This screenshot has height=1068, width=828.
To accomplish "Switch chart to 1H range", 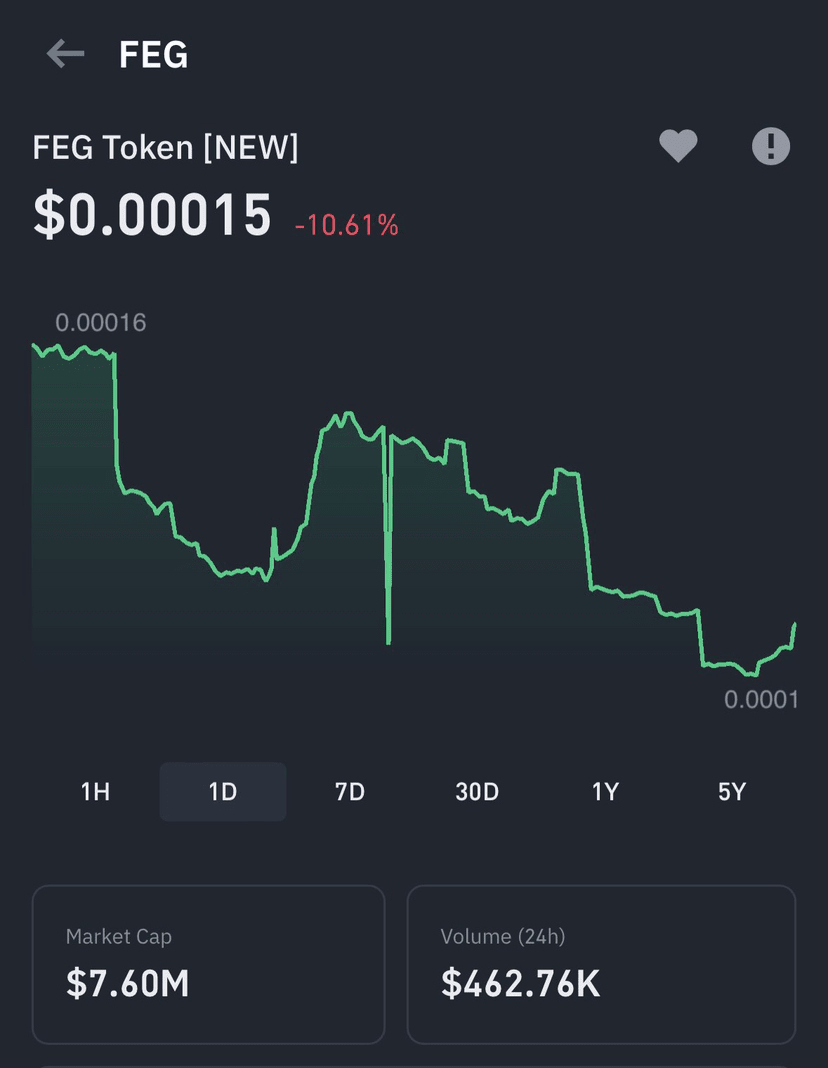I will coord(95,792).
